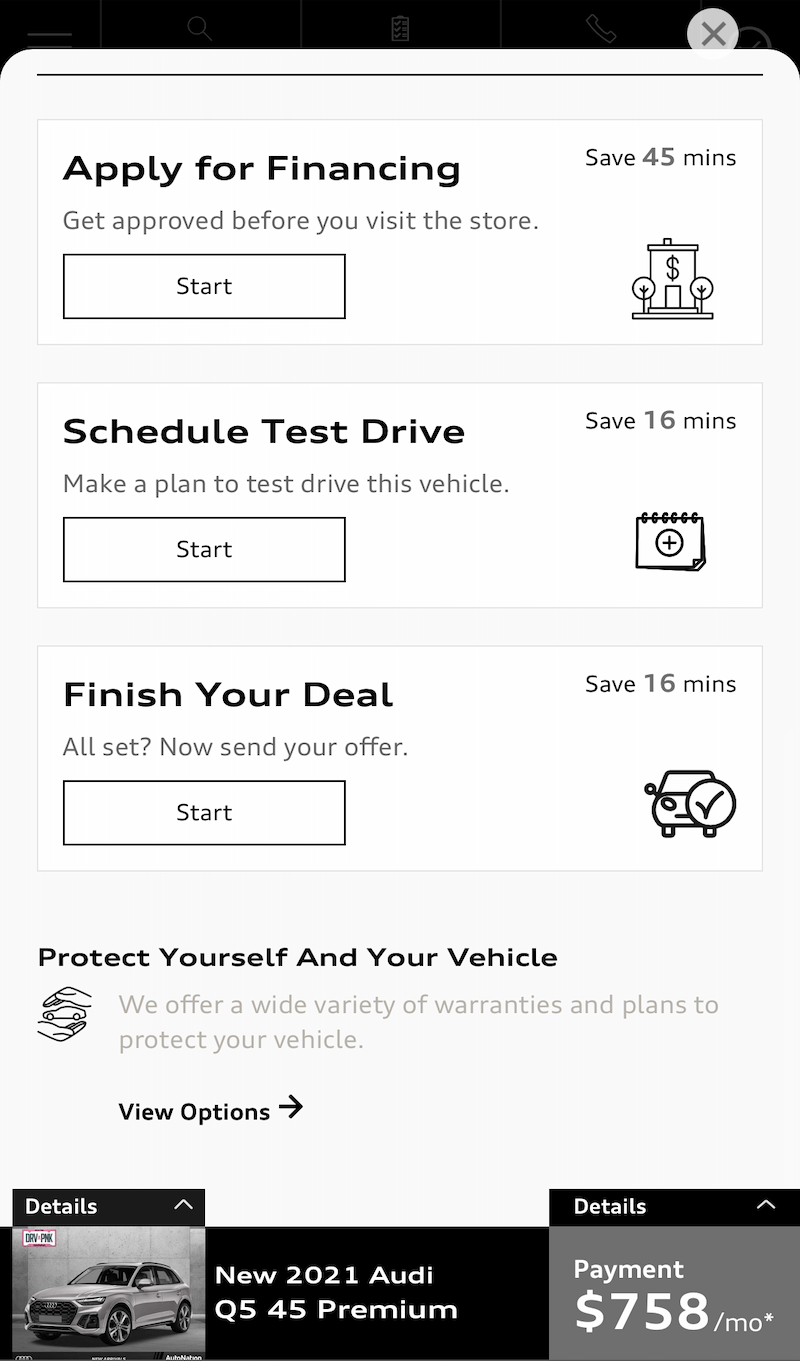The width and height of the screenshot is (800, 1361).
Task: Close the deal-building overlay with the X
Action: (x=712, y=33)
